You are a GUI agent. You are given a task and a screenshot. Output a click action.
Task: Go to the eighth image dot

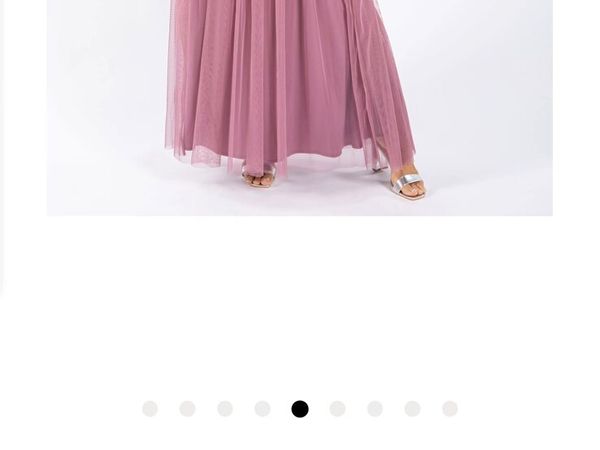(x=412, y=409)
